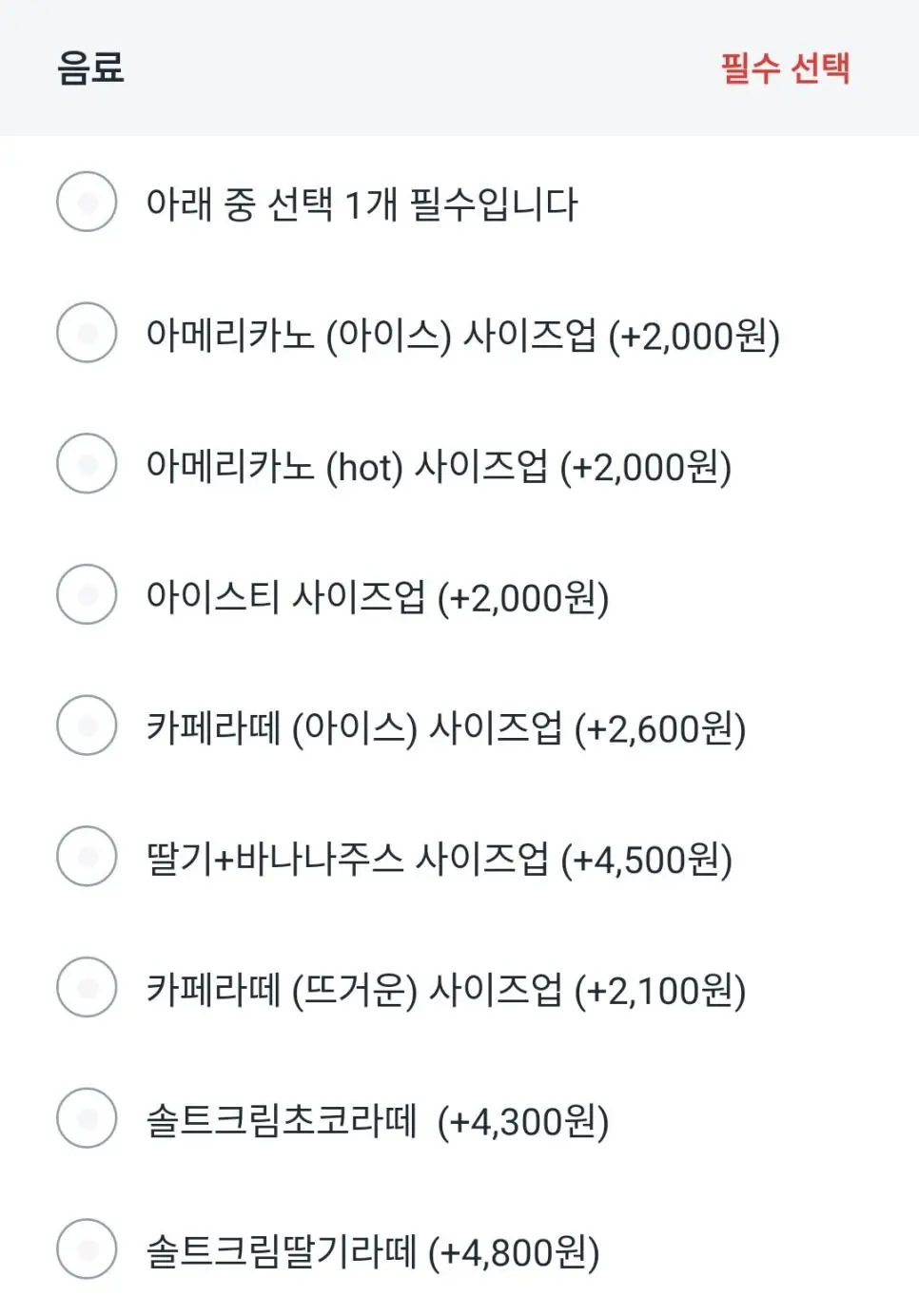Select 솔트크림딸기라떼 for +4,800원

pos(87,1249)
